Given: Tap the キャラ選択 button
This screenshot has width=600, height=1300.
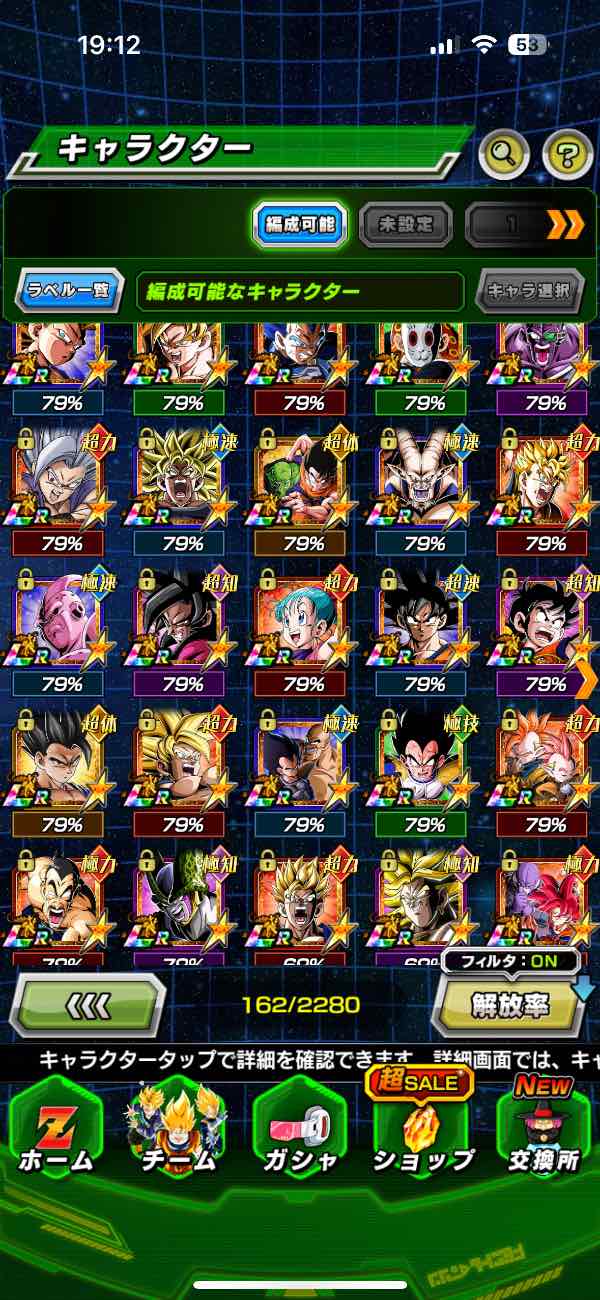Looking at the screenshot, I should (529, 292).
